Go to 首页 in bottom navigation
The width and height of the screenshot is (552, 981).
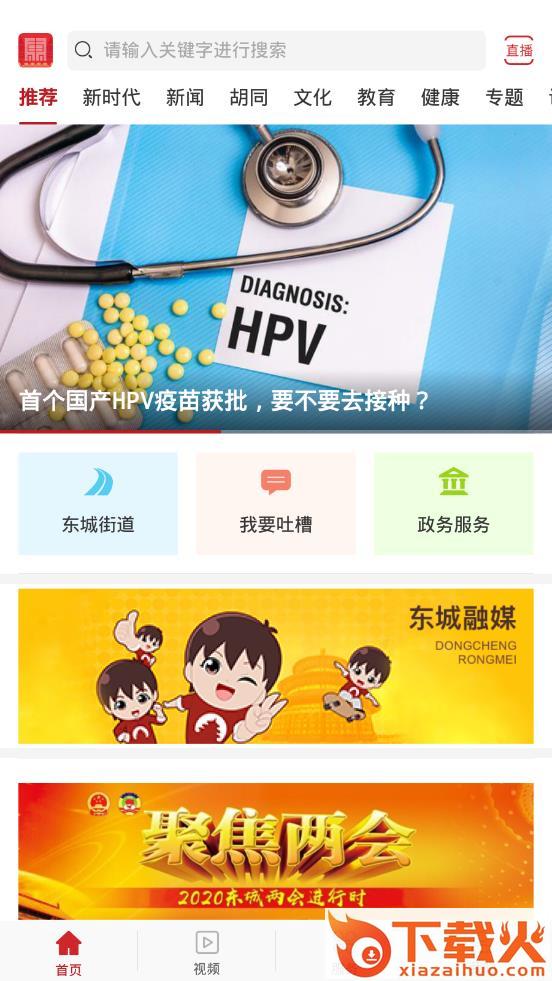pos(68,953)
